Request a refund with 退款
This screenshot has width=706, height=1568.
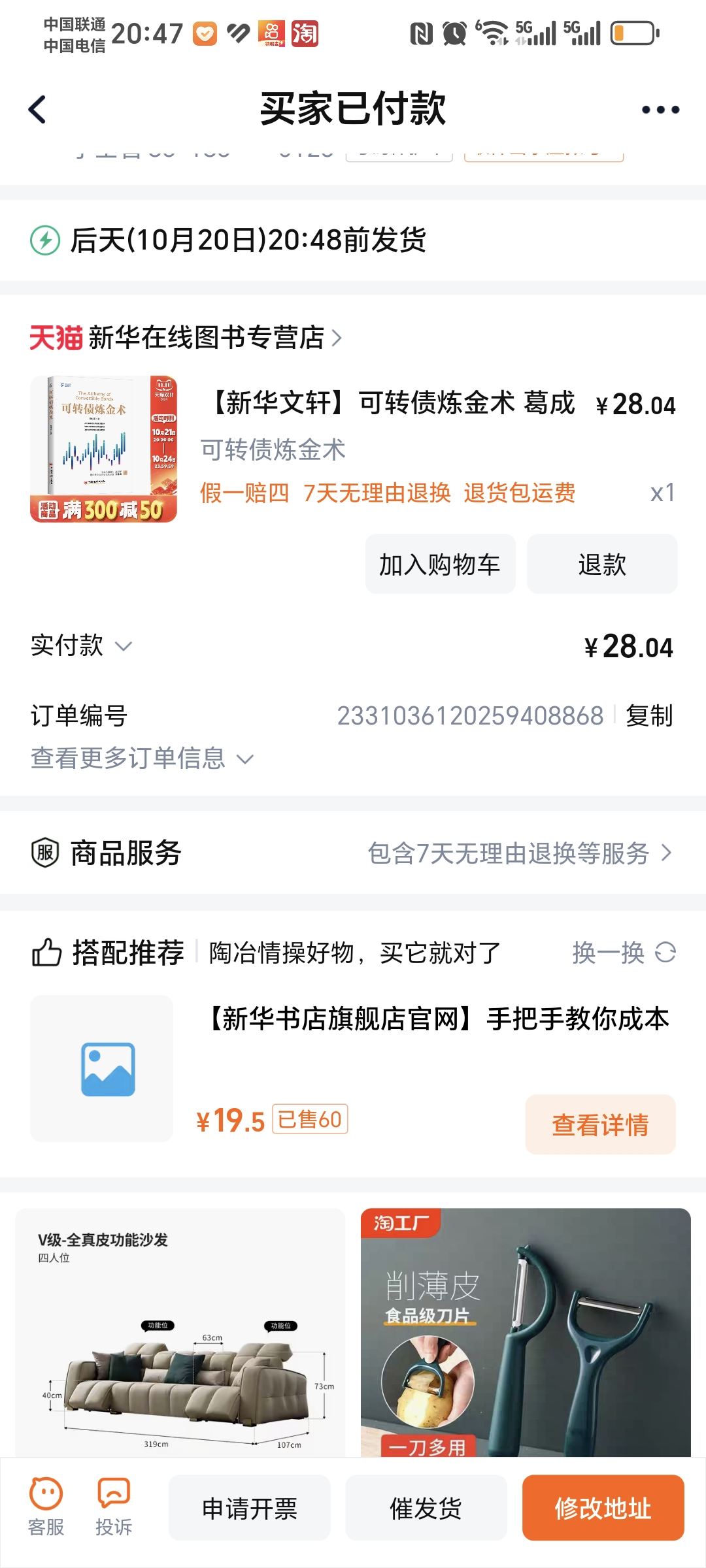[x=601, y=564]
